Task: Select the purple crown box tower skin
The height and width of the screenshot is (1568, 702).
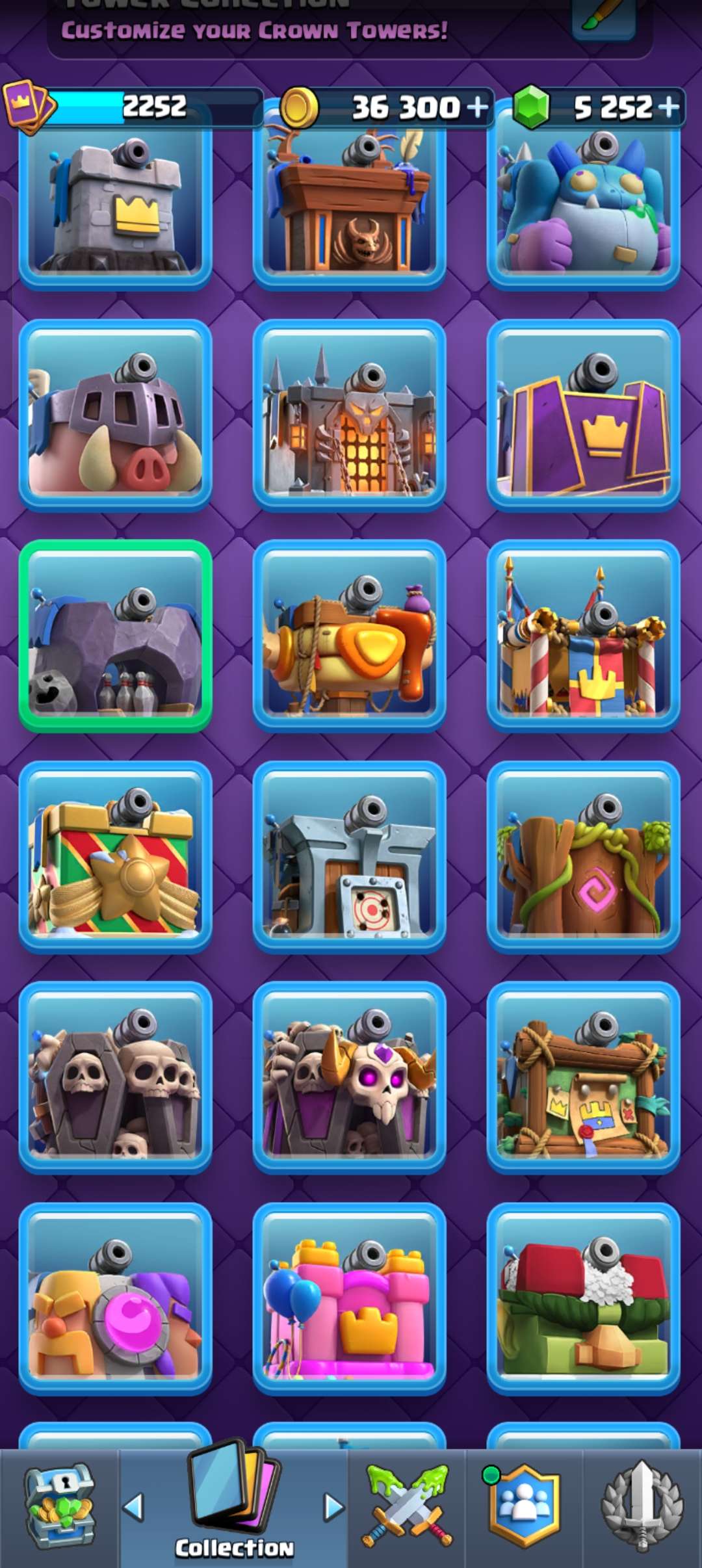Action: click(583, 415)
